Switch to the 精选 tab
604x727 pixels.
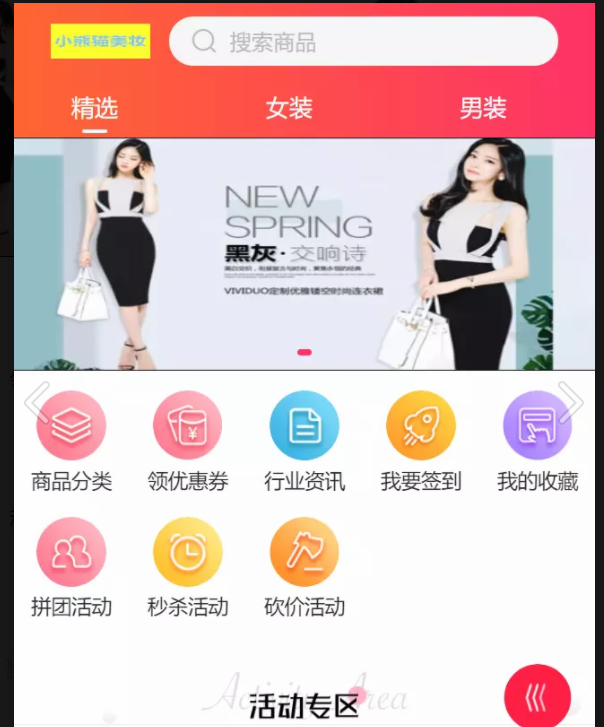point(95,108)
